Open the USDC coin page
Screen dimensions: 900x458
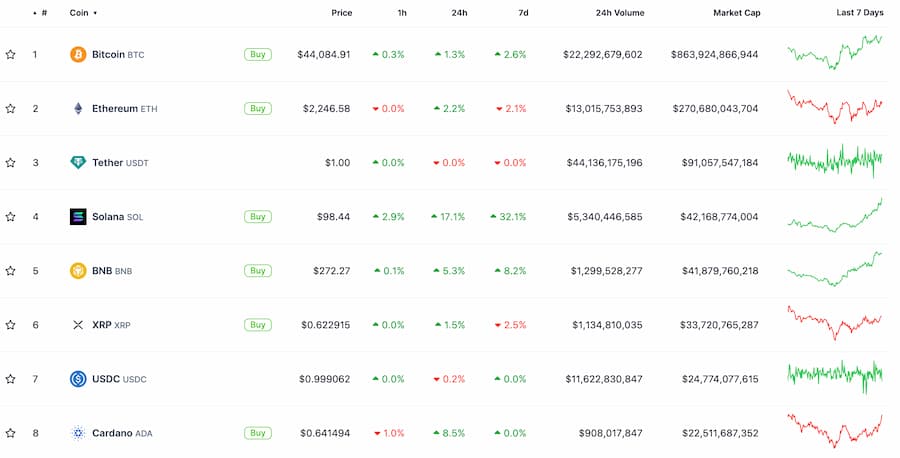pyautogui.click(x=106, y=379)
